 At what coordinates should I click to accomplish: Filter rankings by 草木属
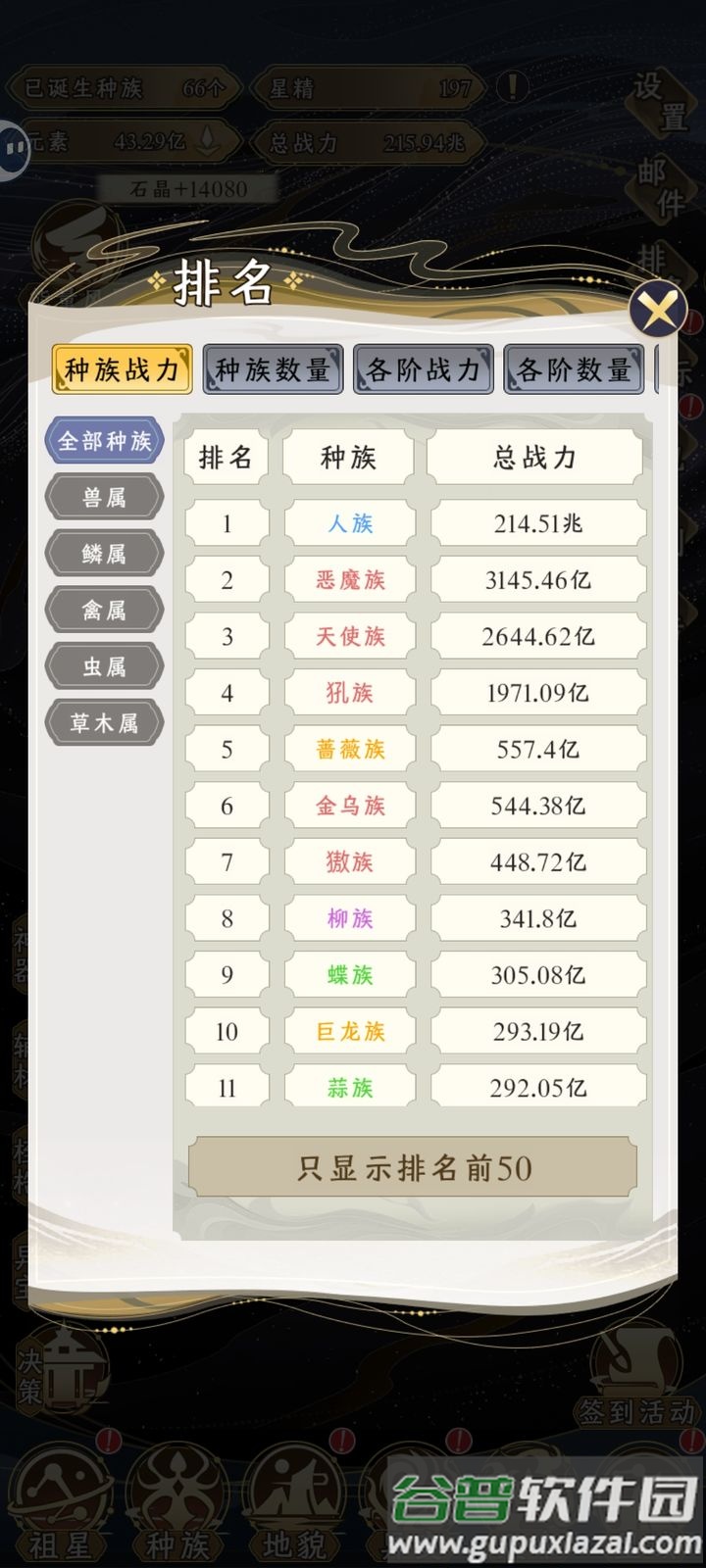(x=104, y=723)
